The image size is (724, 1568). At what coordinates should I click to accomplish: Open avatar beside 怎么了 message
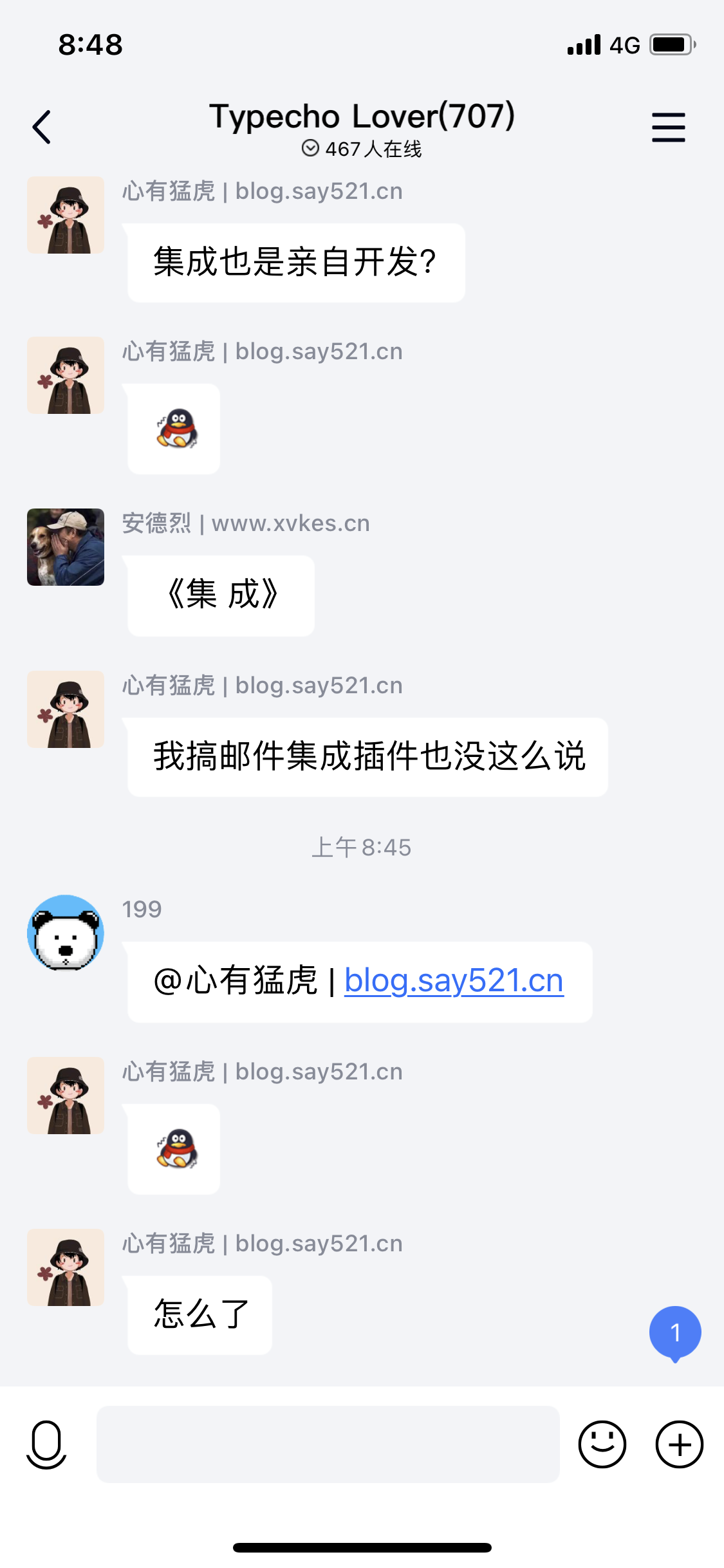(66, 1267)
